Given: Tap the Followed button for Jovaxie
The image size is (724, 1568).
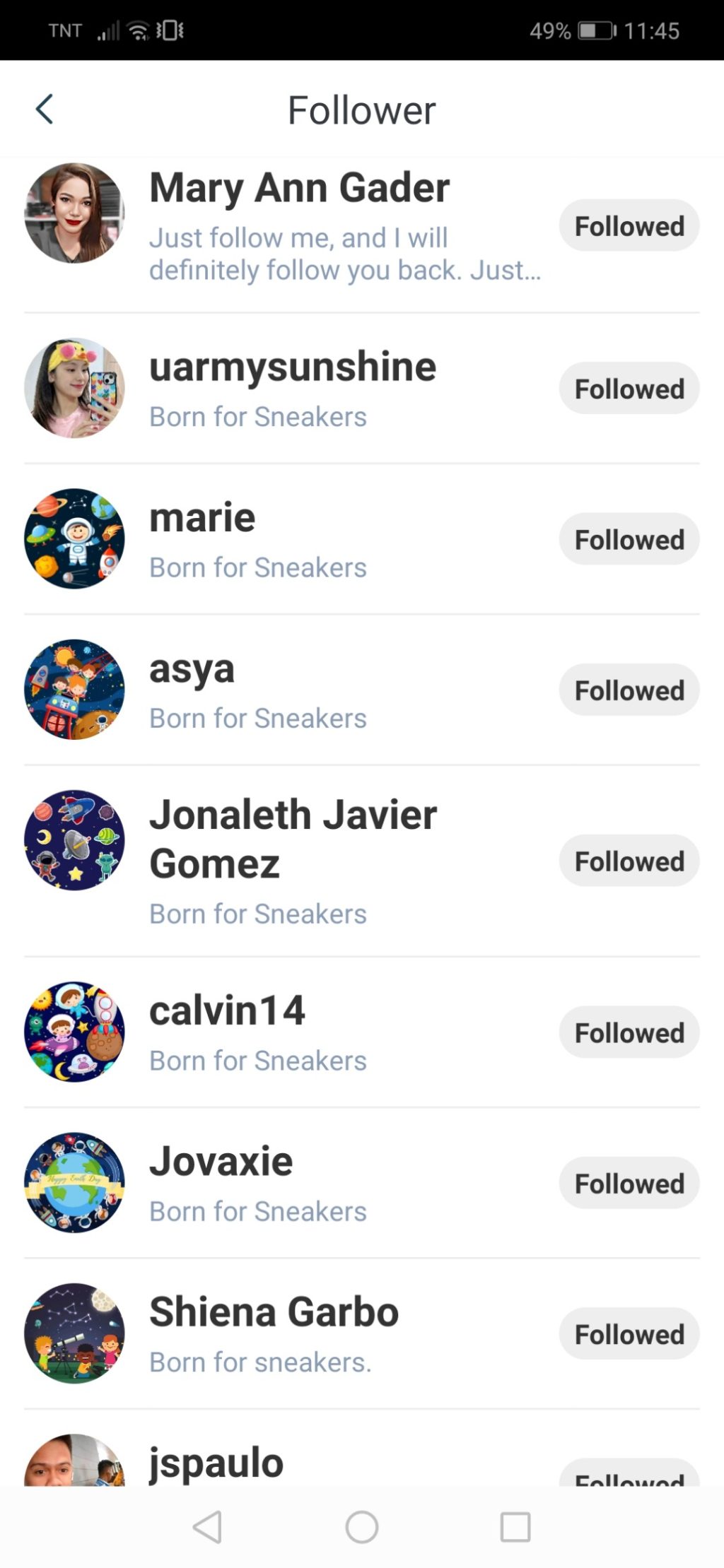Looking at the screenshot, I should coord(629,1183).
